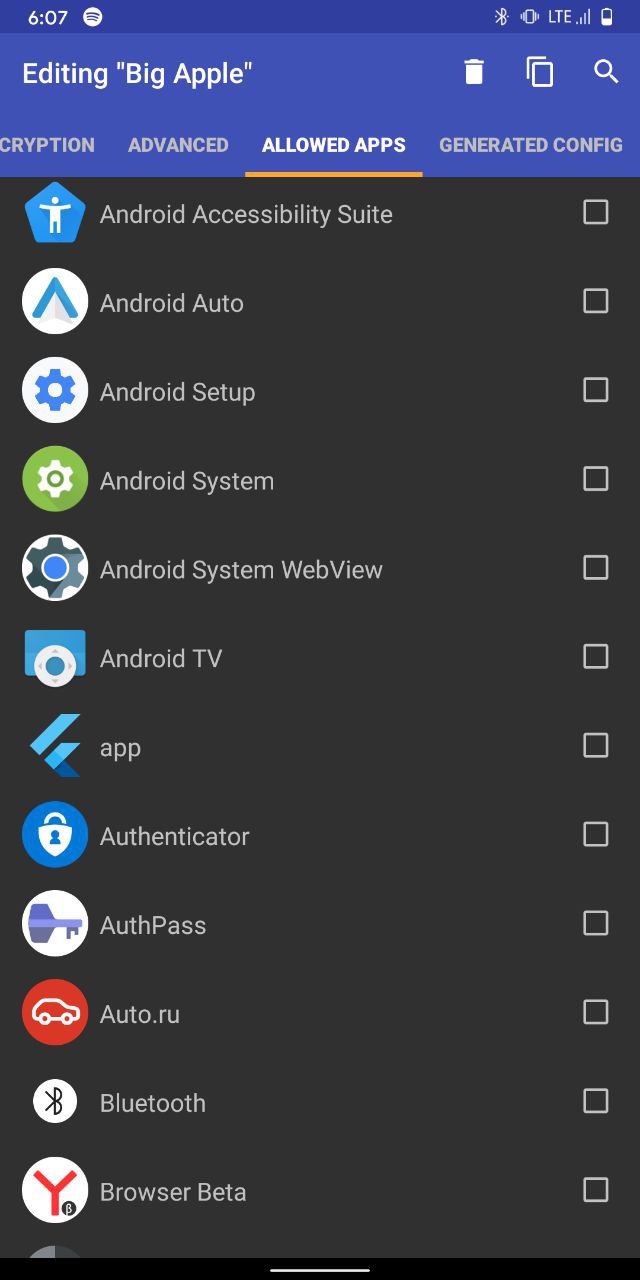
Task: Open search in the app bar
Action: (606, 71)
